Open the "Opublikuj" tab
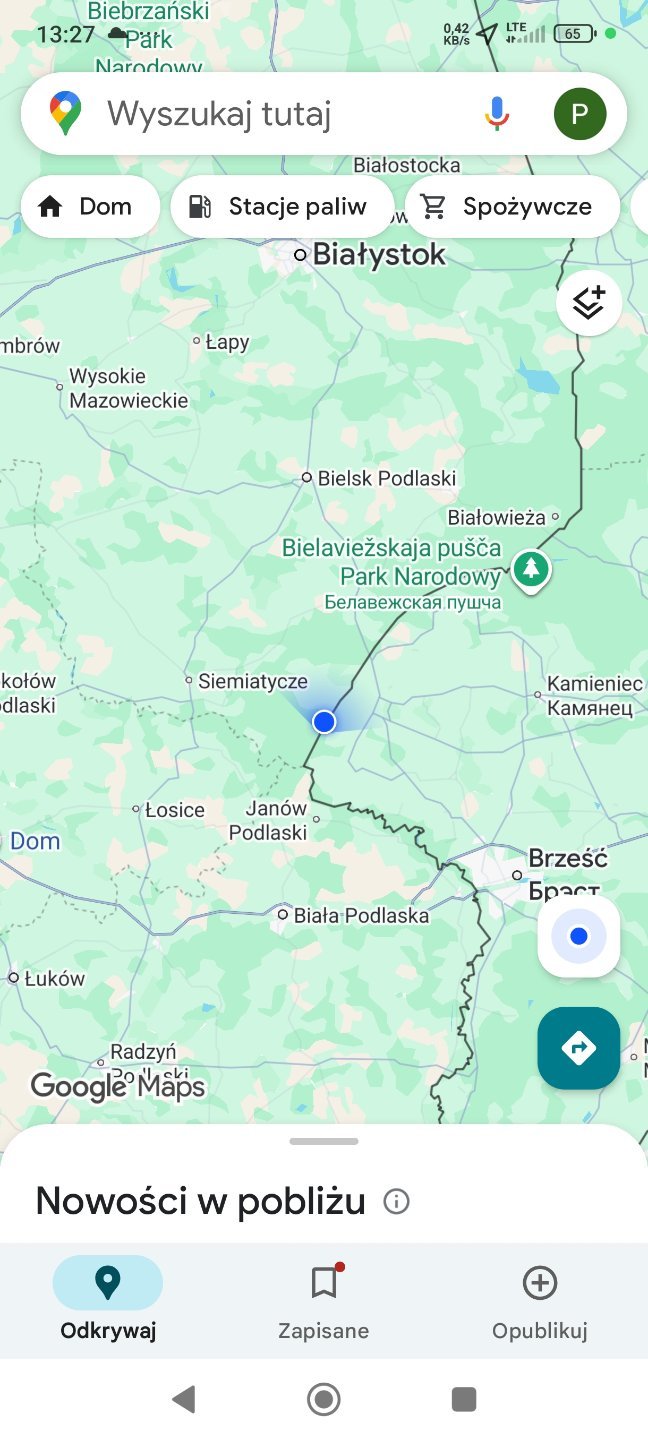The height and width of the screenshot is (1440, 648). [x=540, y=1297]
